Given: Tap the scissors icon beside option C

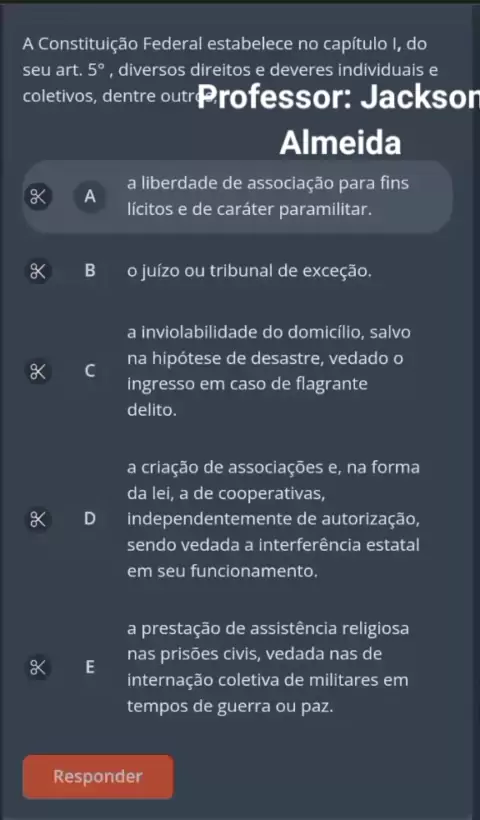Looking at the screenshot, I should tap(38, 371).
